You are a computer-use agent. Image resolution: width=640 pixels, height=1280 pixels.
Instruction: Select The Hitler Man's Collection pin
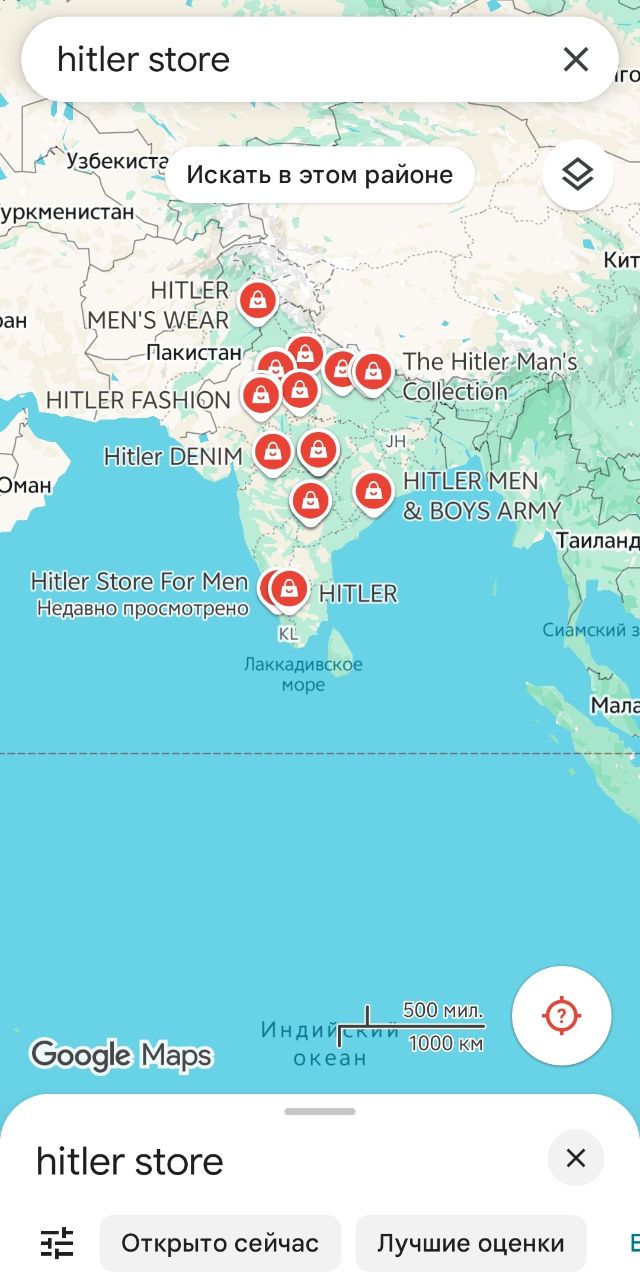(372, 373)
